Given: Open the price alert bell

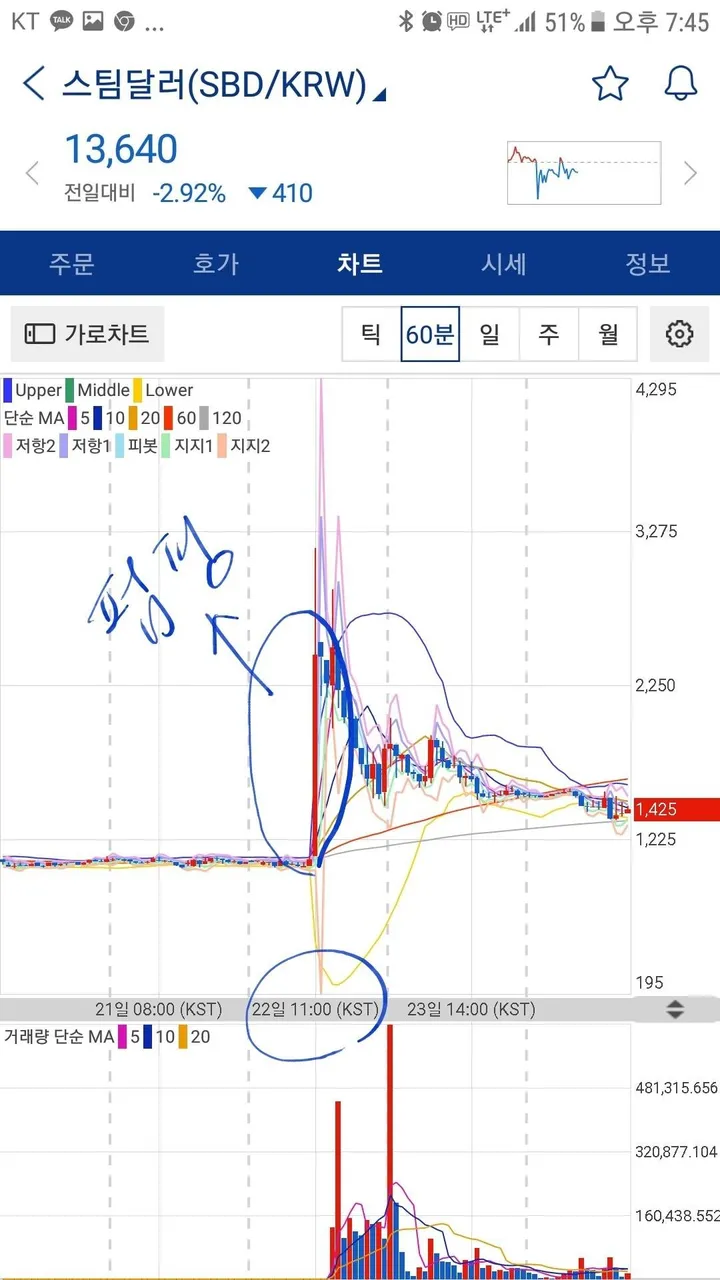Looking at the screenshot, I should pos(680,85).
